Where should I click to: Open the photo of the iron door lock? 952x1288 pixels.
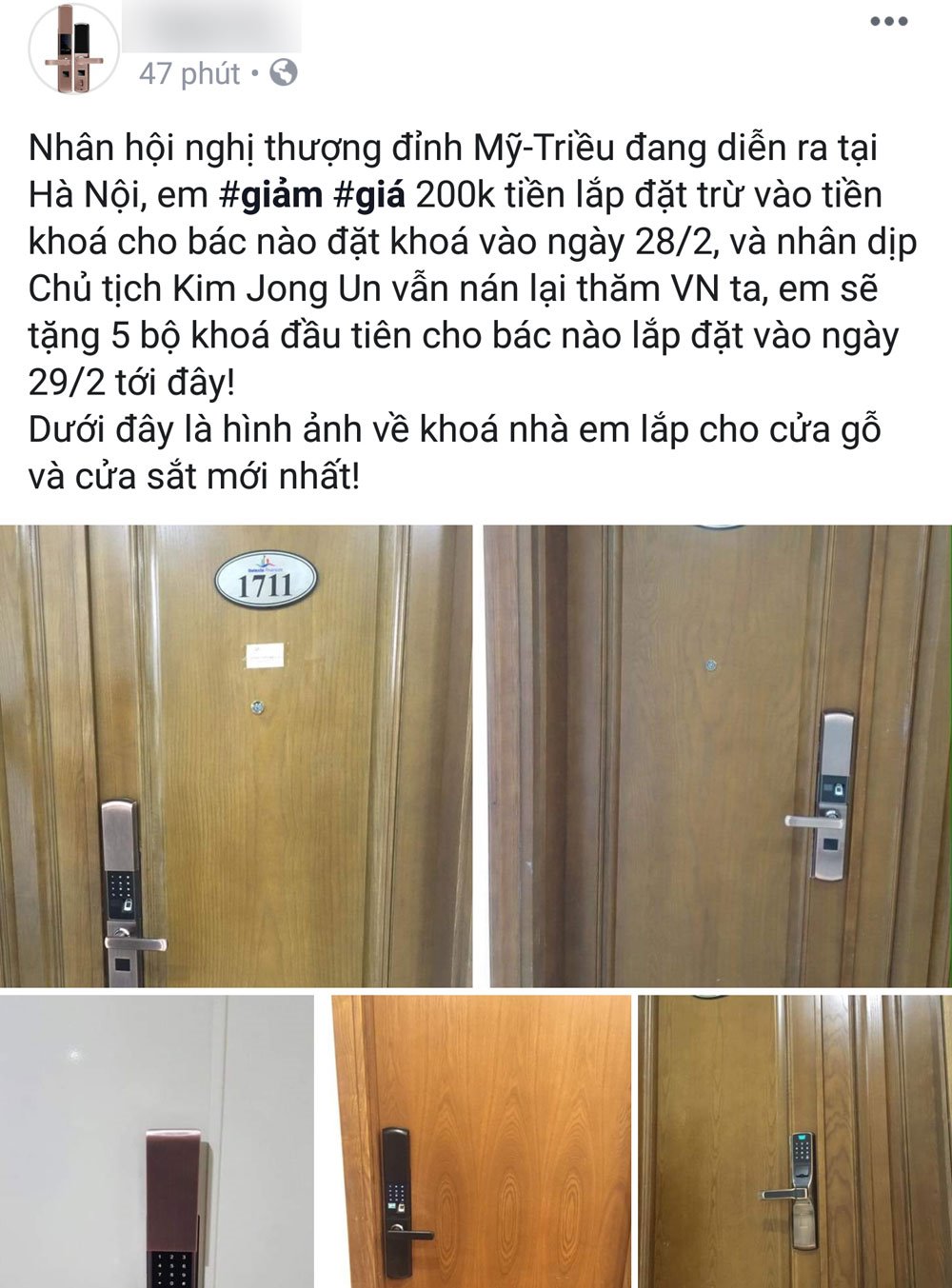tap(795, 1140)
